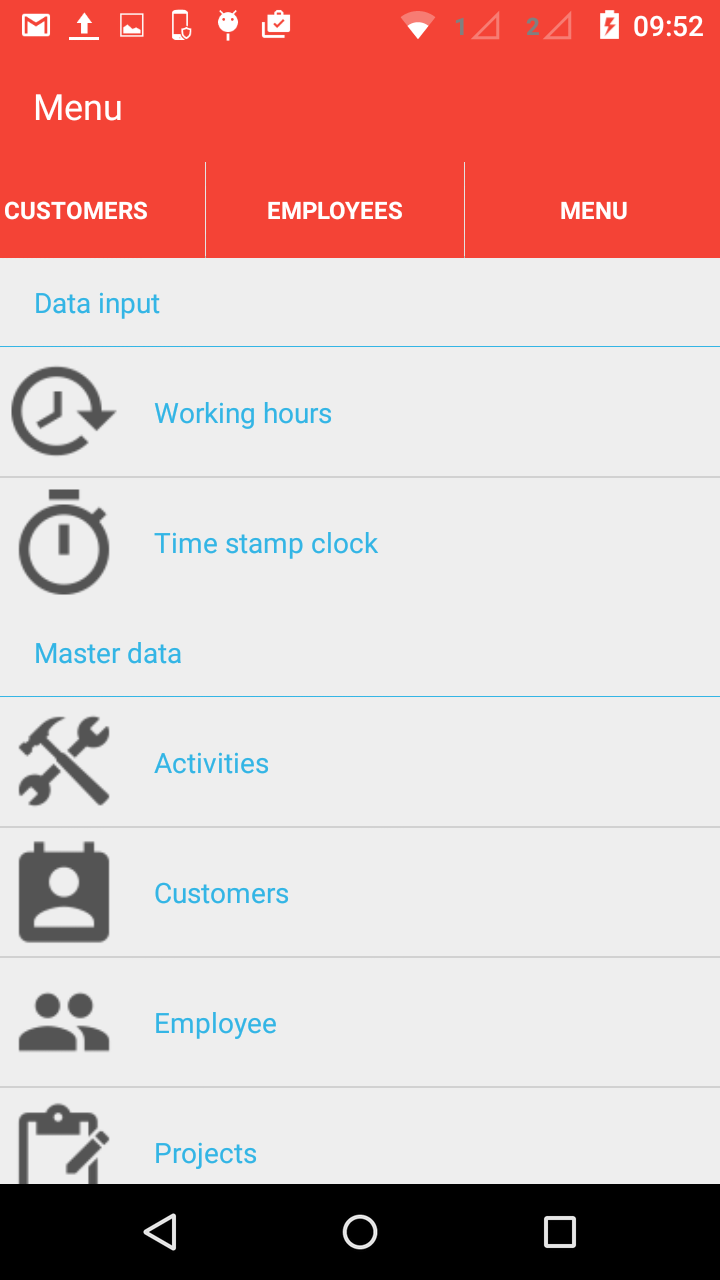This screenshot has width=720, height=1280.
Task: Open Customers in the Master data list
Action: tap(360, 893)
